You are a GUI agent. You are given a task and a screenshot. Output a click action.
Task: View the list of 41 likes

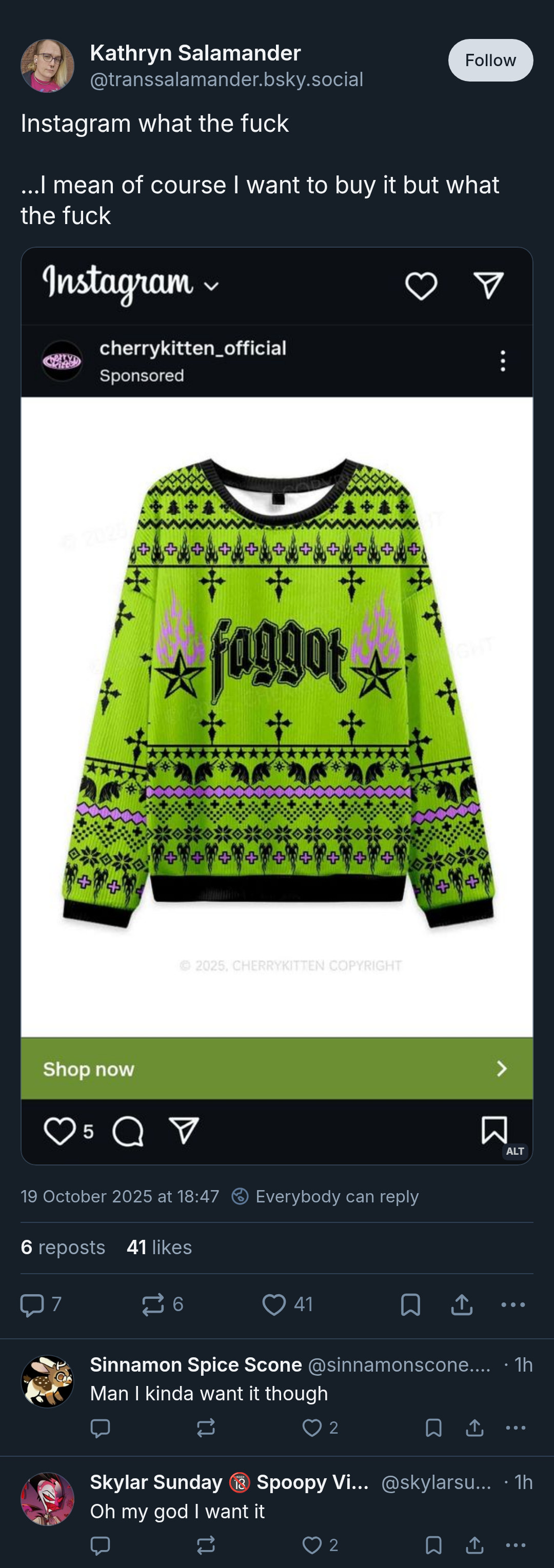[160, 1247]
